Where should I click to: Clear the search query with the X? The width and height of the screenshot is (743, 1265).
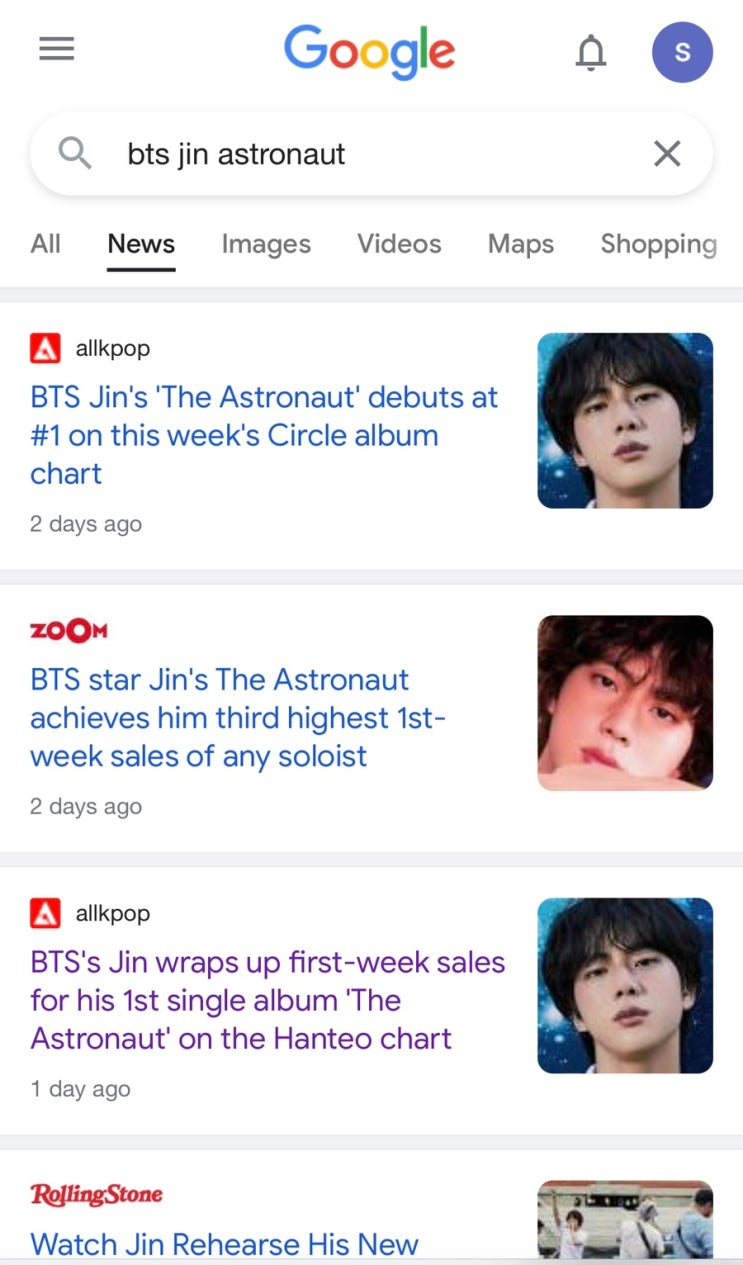click(x=666, y=153)
